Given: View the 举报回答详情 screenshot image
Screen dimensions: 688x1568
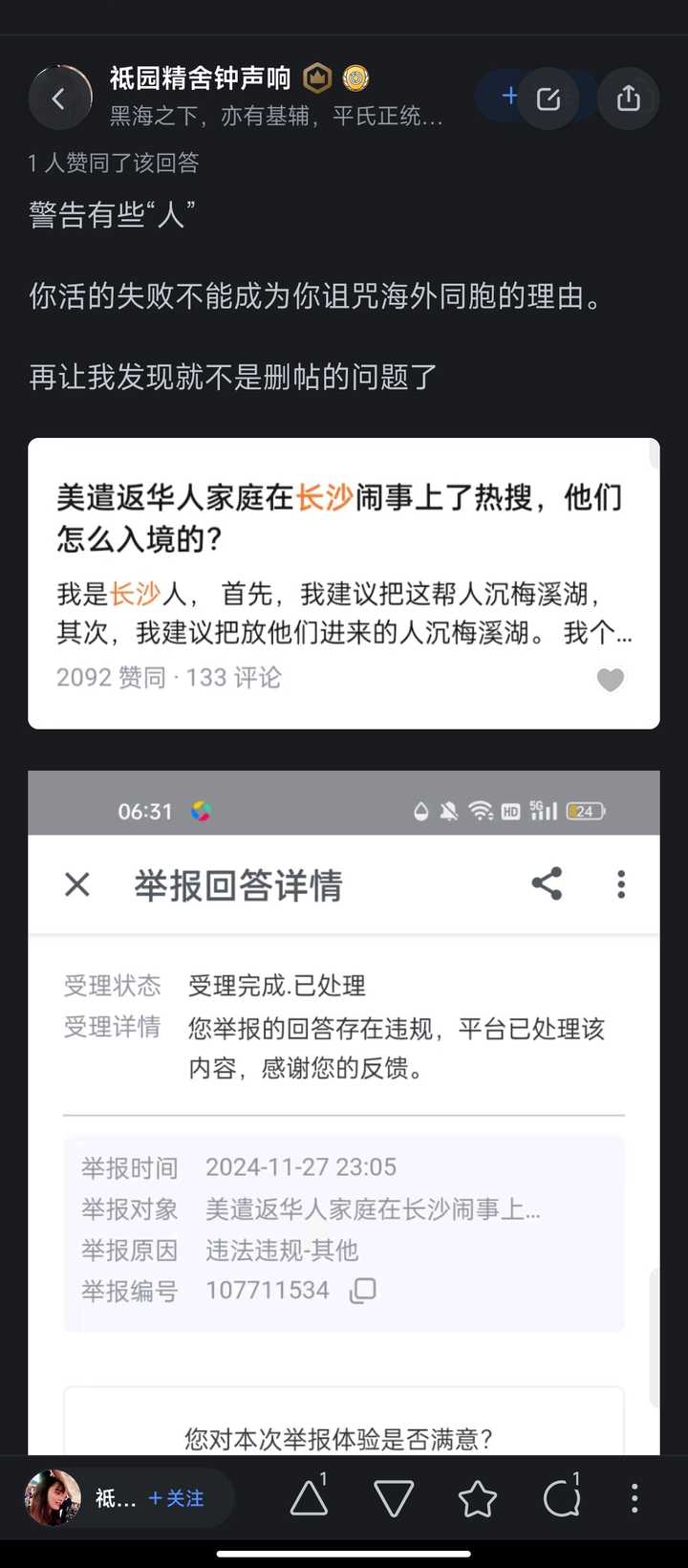Looking at the screenshot, I should coord(343,1109).
